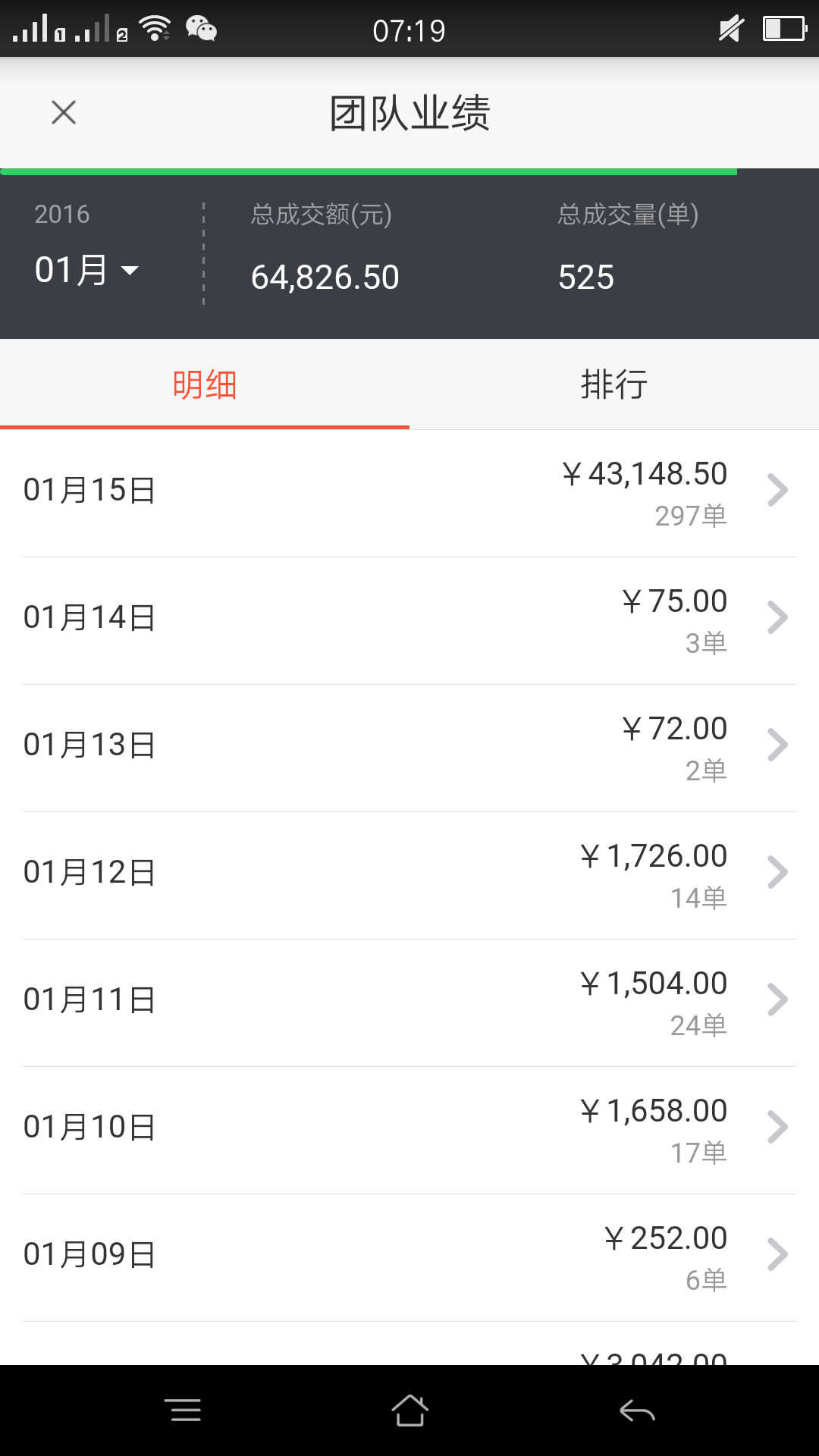
Task: Go to the system home screen
Action: [409, 1410]
